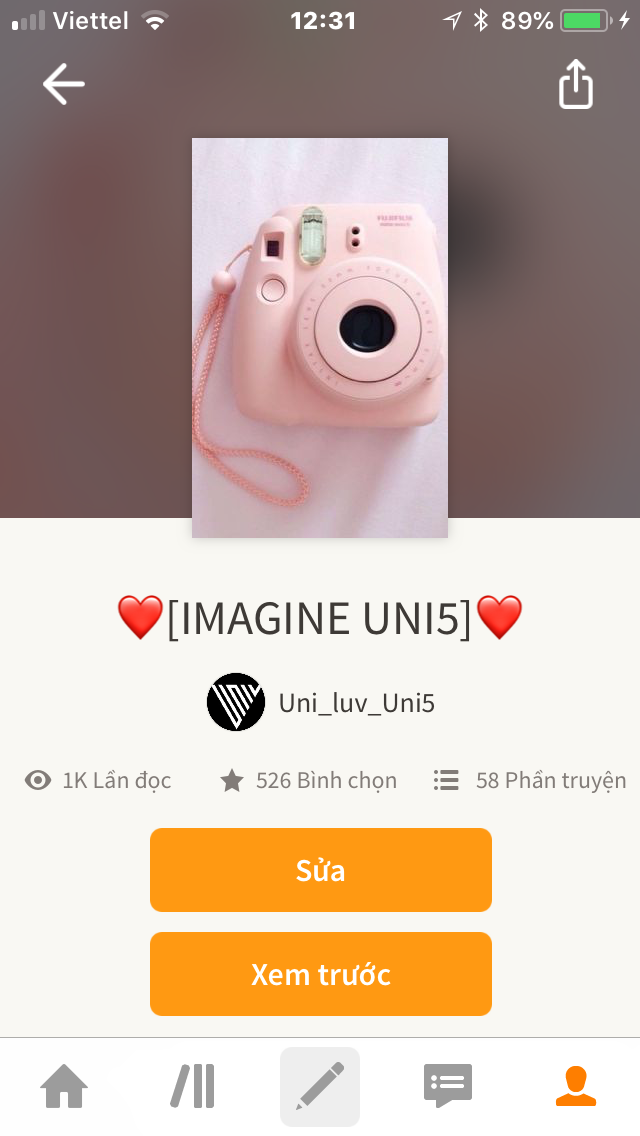The height and width of the screenshot is (1136, 640).
Task: Switch to the Profile tab
Action: pyautogui.click(x=575, y=1086)
